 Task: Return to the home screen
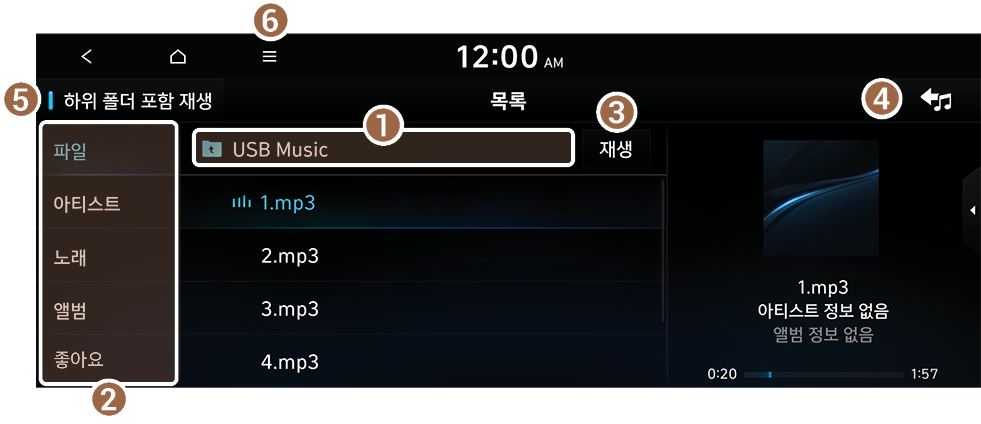(178, 57)
